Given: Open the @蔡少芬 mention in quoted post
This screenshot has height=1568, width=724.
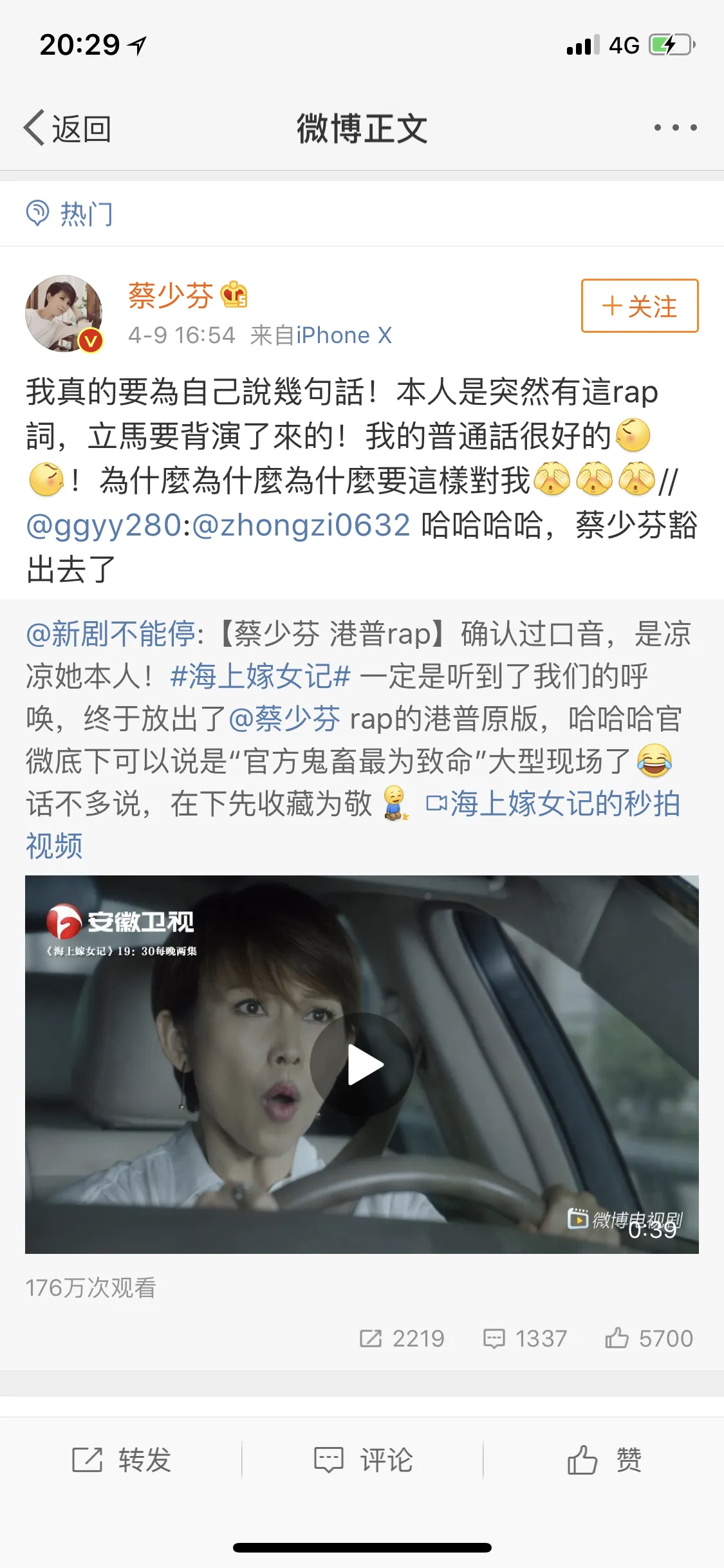Looking at the screenshot, I should tap(284, 719).
